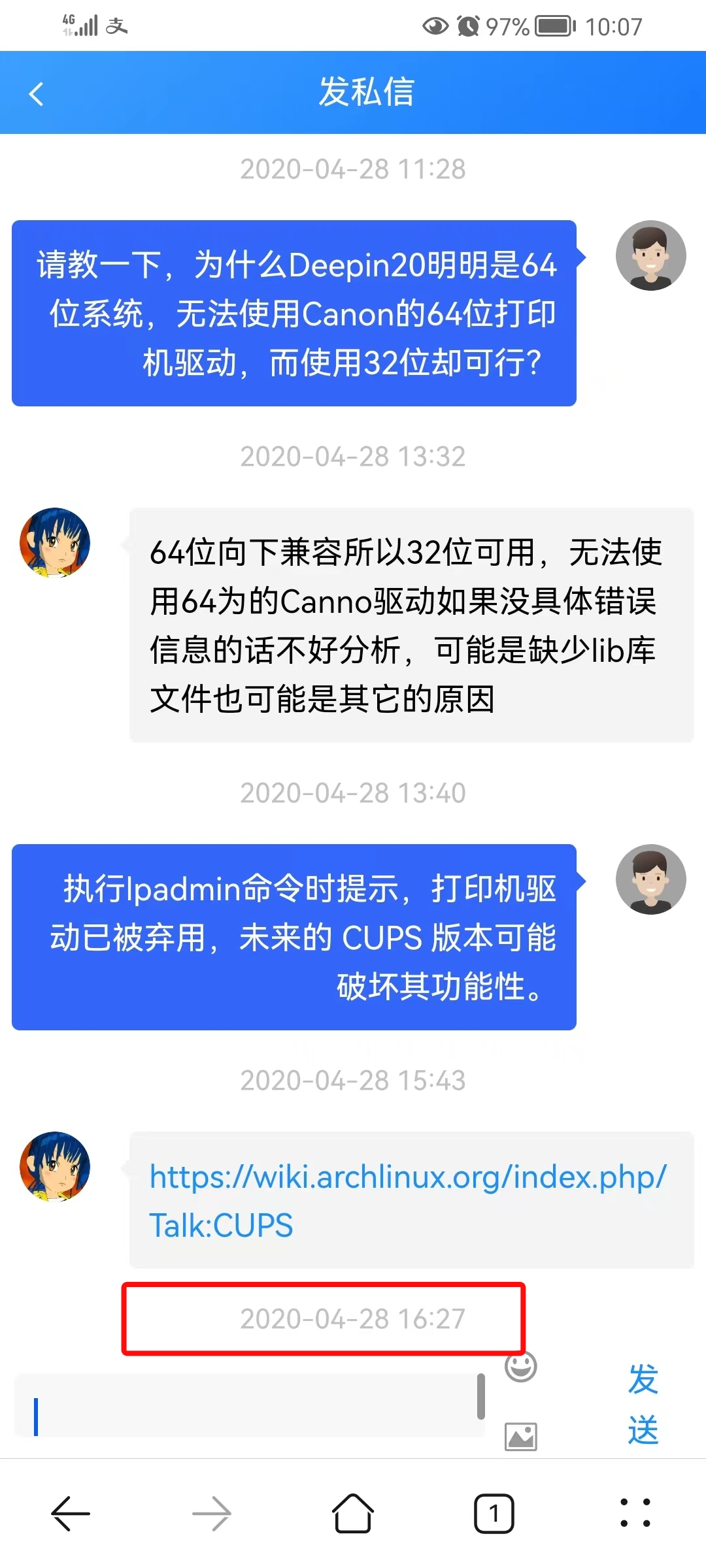Open the browser's four-dot menu
The image size is (706, 1568).
(635, 1513)
